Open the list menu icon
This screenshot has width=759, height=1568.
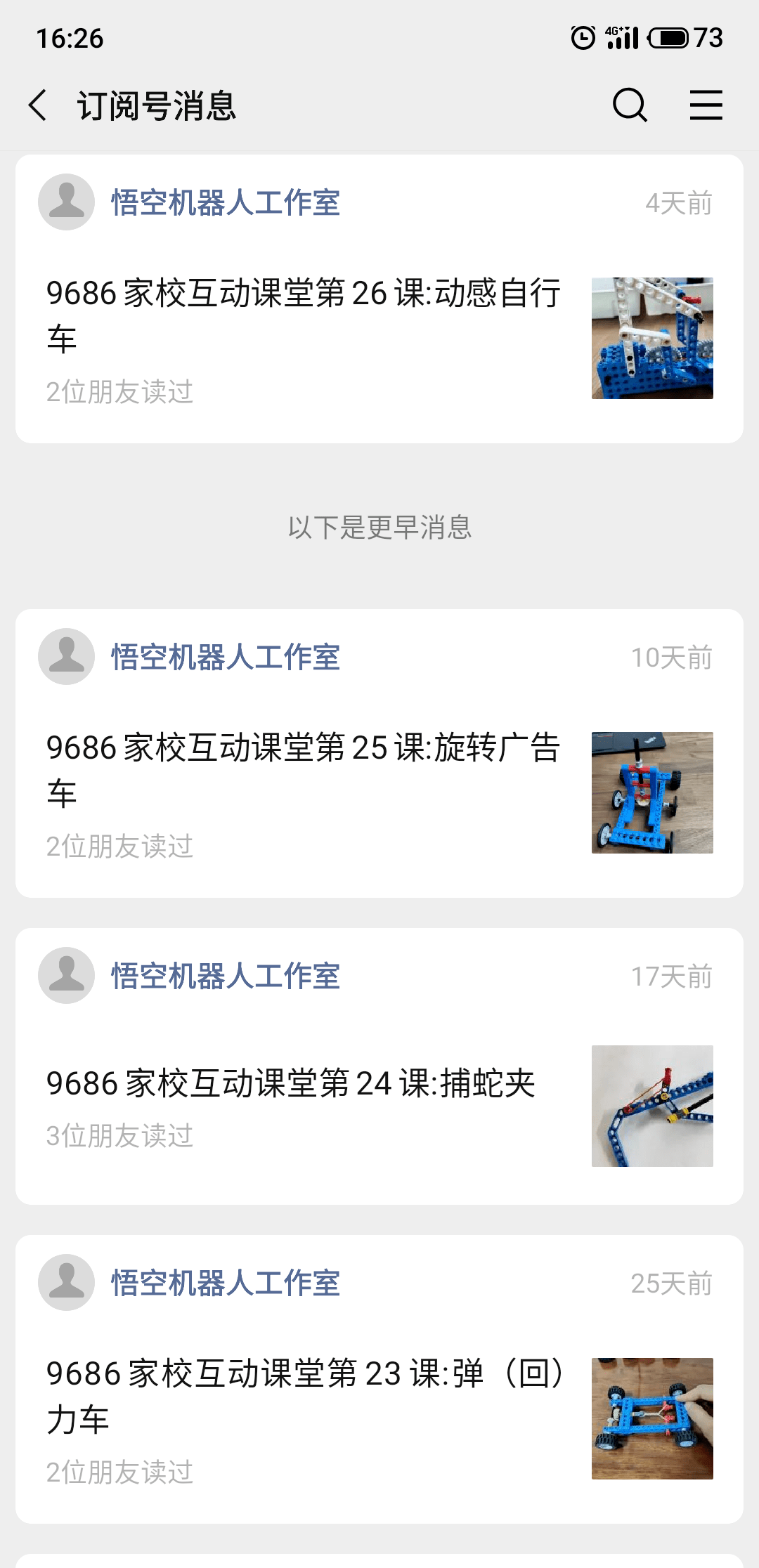(706, 105)
